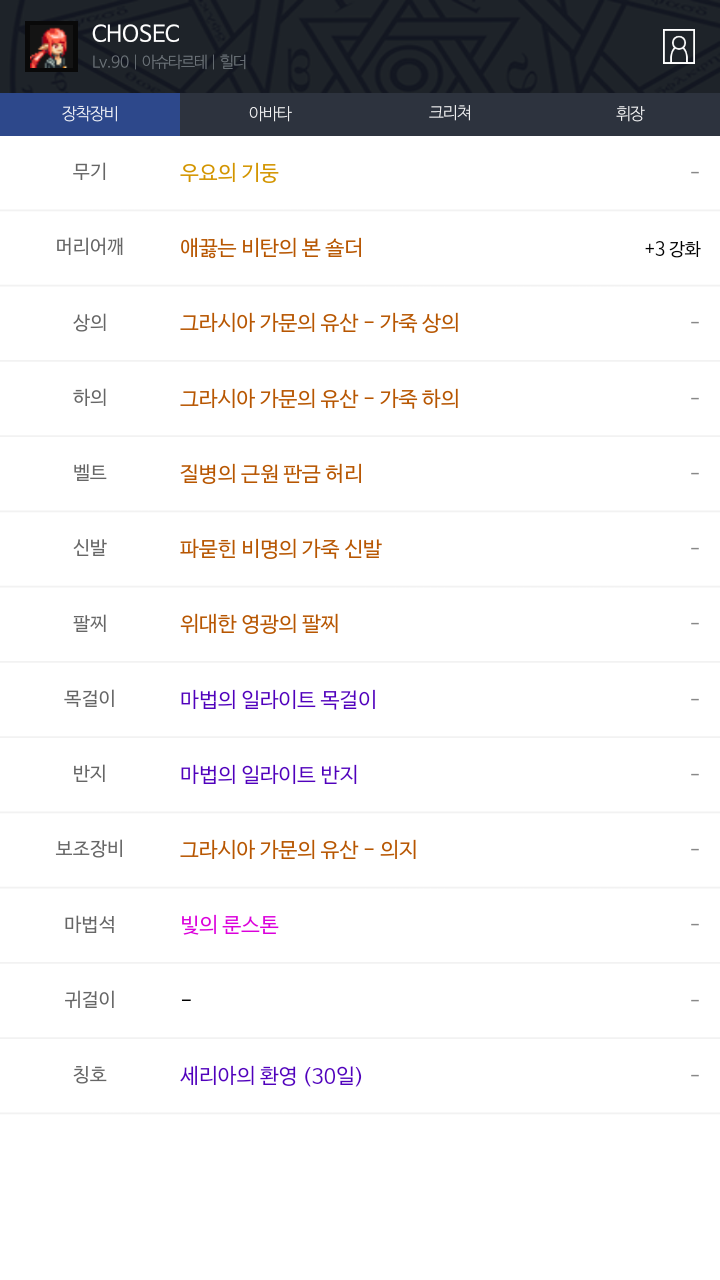This screenshot has width=720, height=1280.
Task: Open magic stone 빛의 룬스톤
Action: pyautogui.click(x=229, y=925)
